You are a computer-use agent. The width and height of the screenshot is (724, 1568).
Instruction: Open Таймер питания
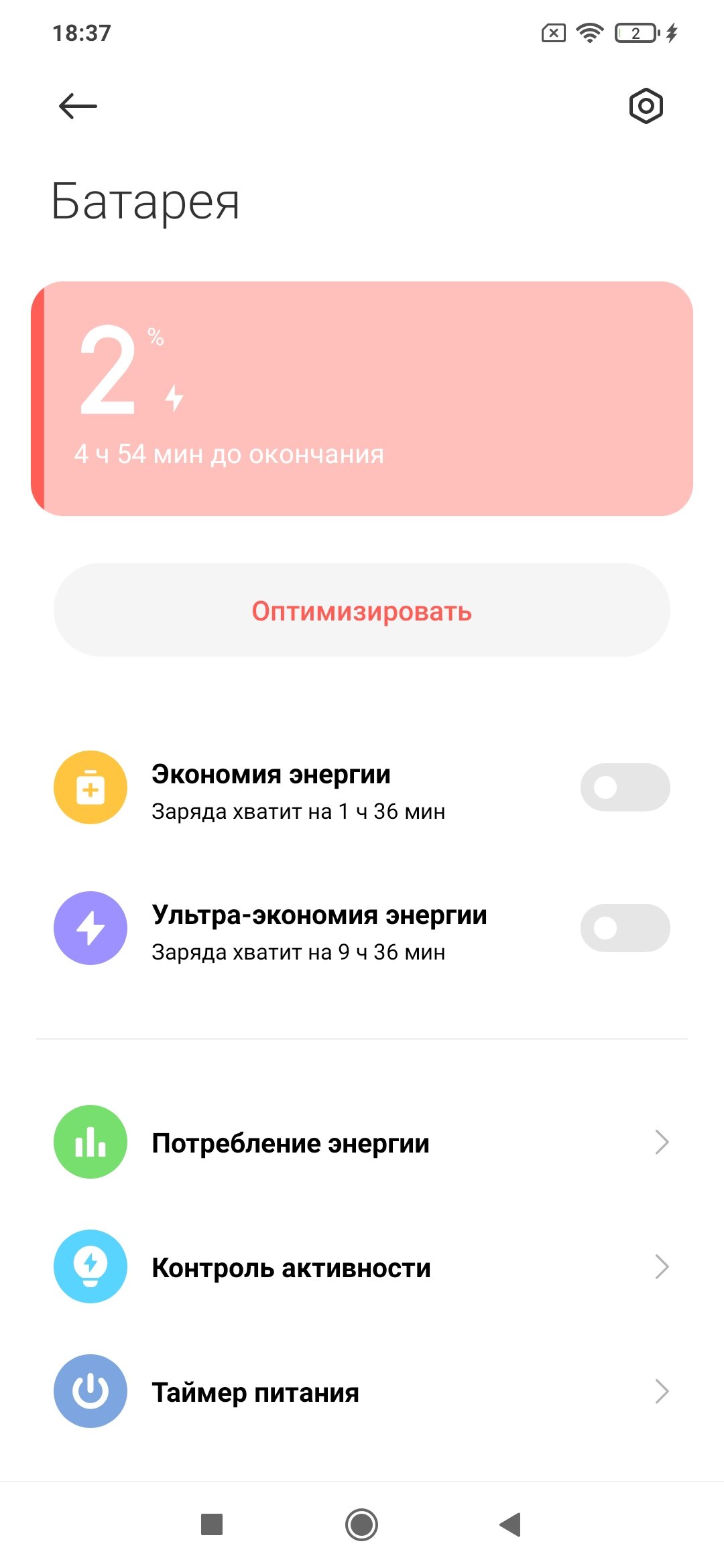tap(362, 1392)
